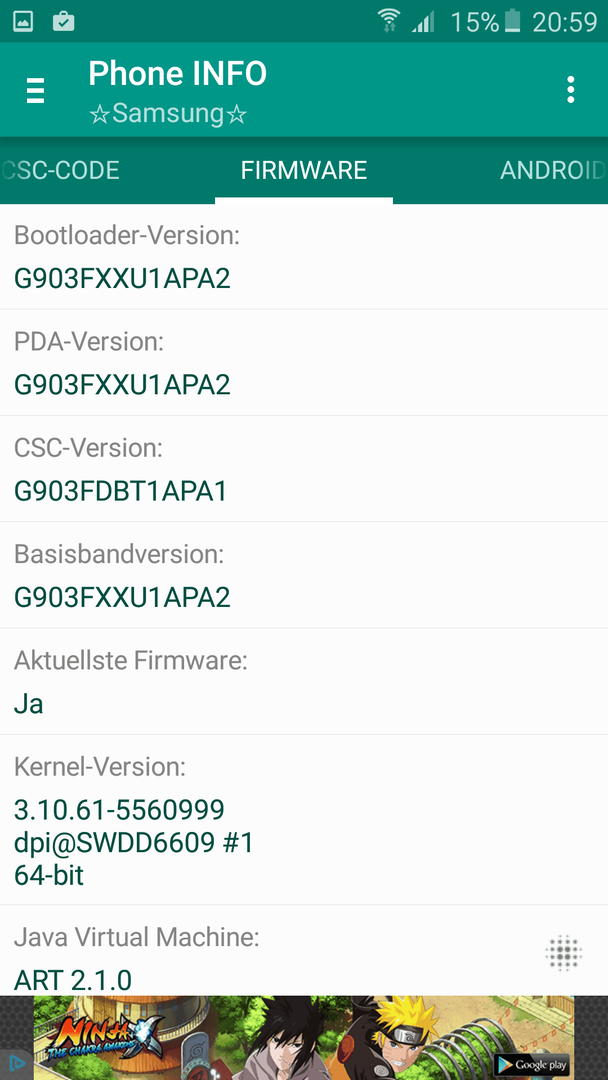Open the Ninja game ad banner
Screen dimensions: 608x1080
click(304, 1037)
